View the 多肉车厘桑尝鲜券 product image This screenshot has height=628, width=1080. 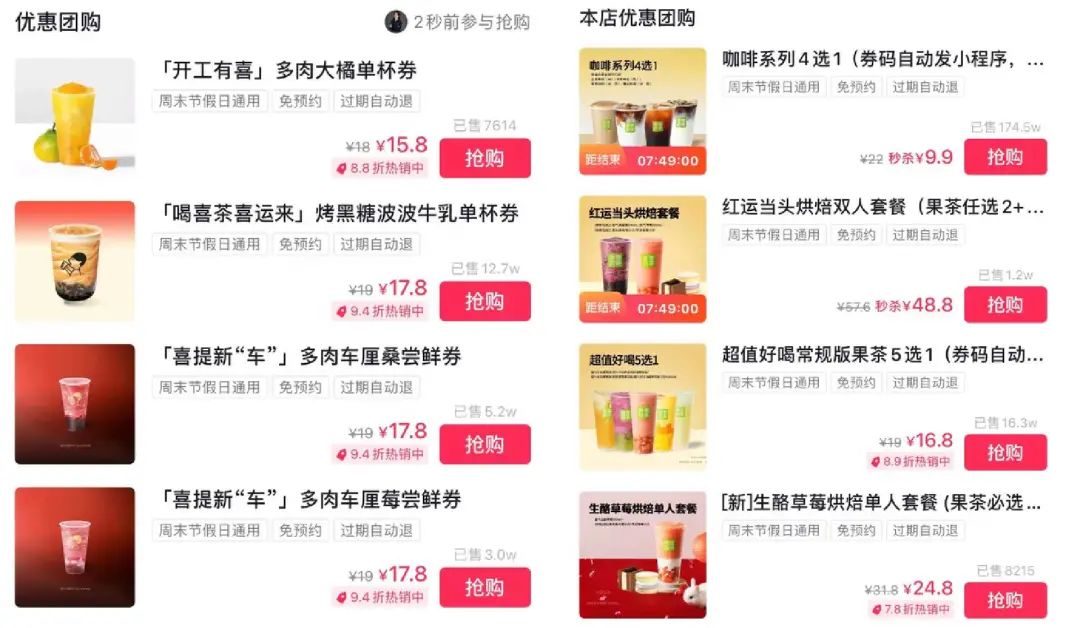coord(75,404)
